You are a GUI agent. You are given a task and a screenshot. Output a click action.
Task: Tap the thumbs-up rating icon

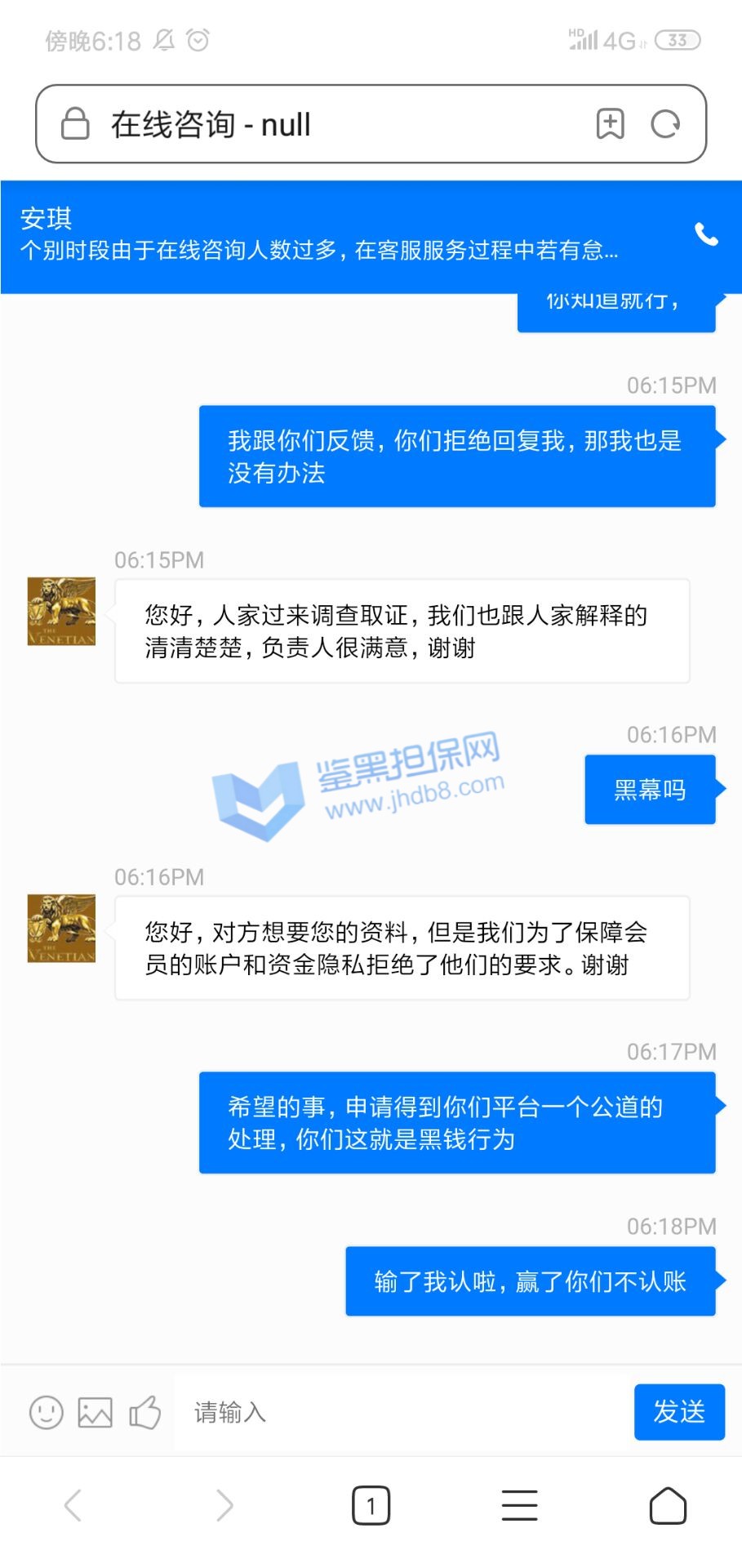[x=145, y=1412]
